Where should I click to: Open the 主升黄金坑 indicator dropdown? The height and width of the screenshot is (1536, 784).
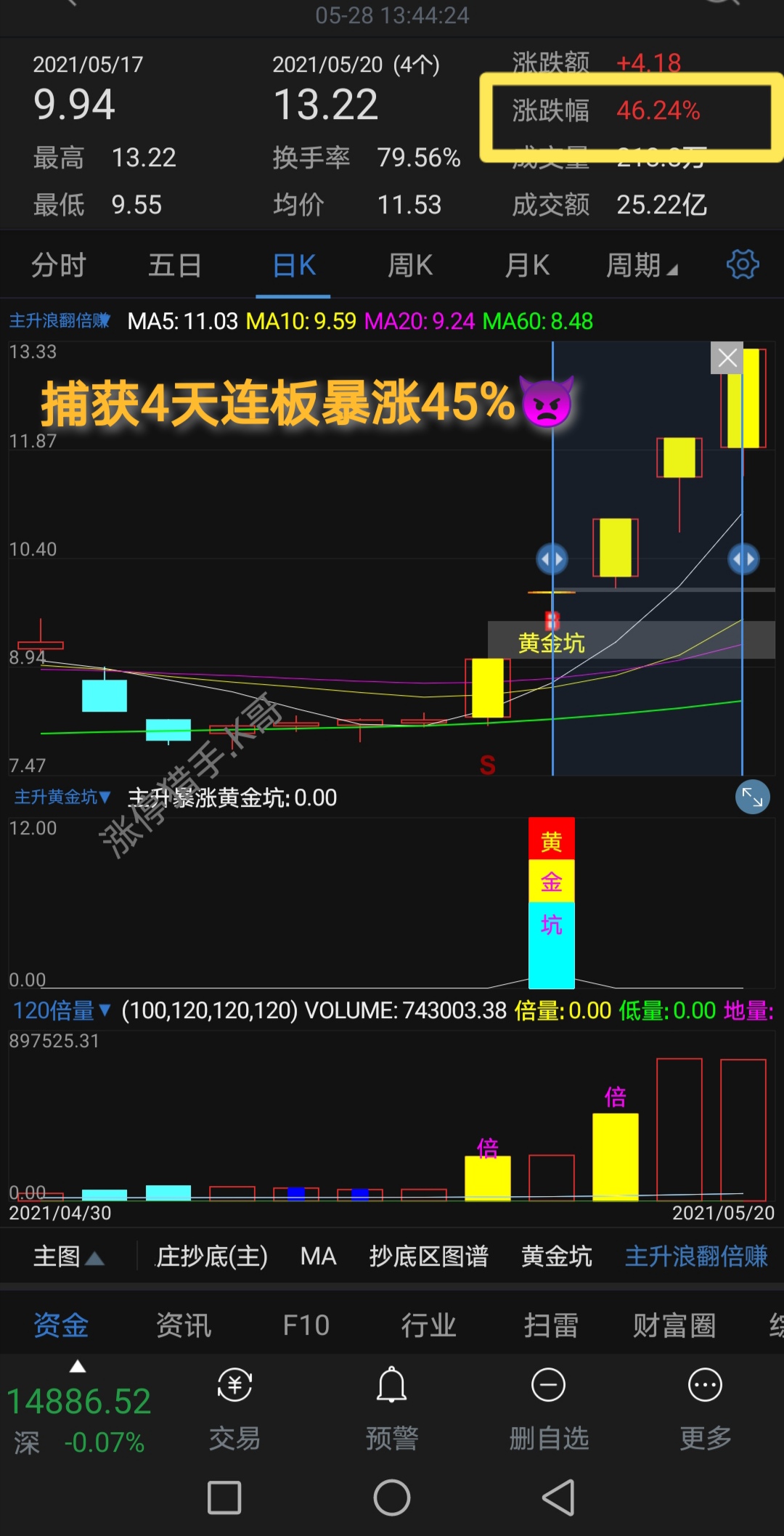(62, 797)
